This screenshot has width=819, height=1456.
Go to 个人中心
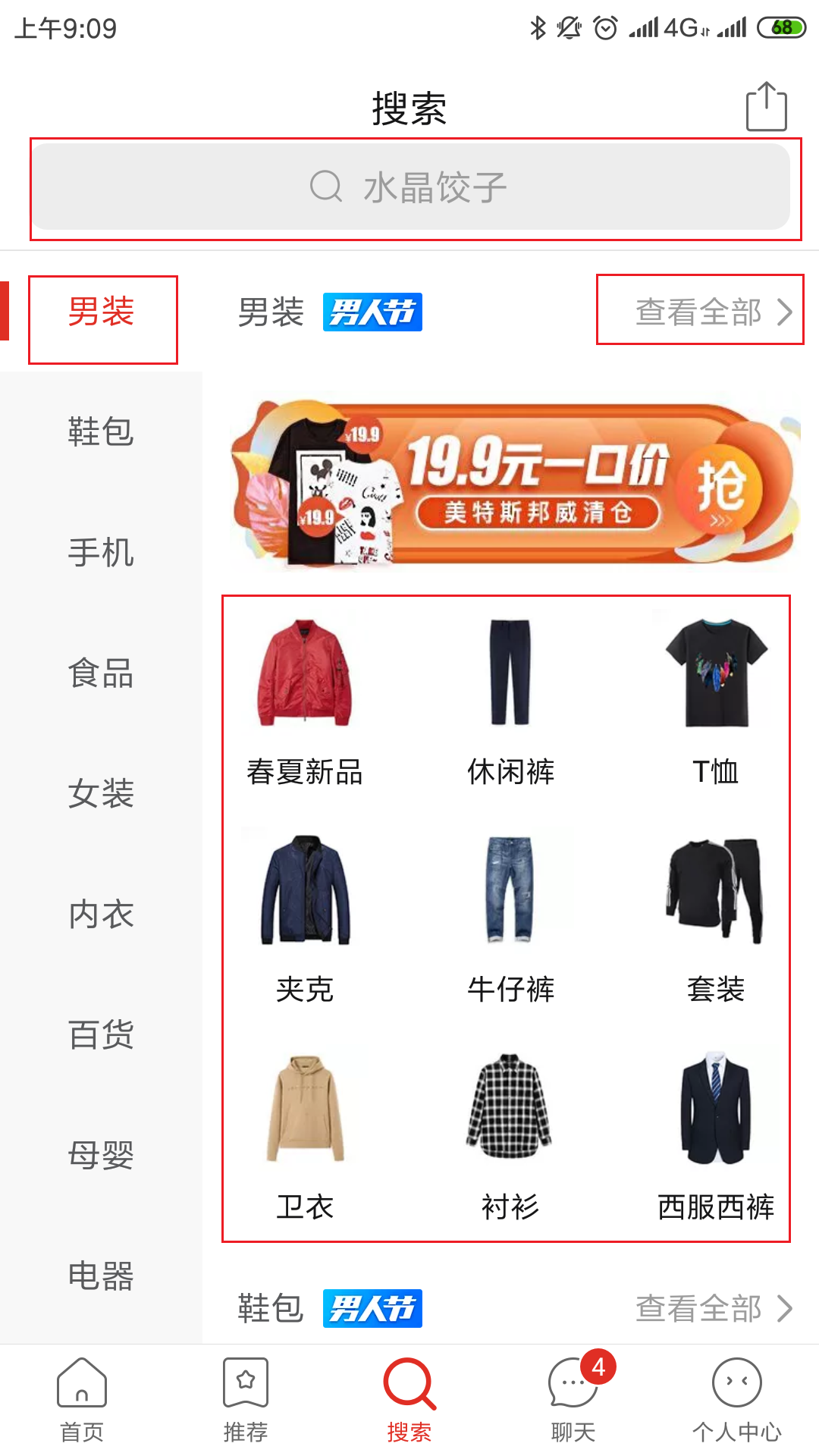coord(736,1400)
